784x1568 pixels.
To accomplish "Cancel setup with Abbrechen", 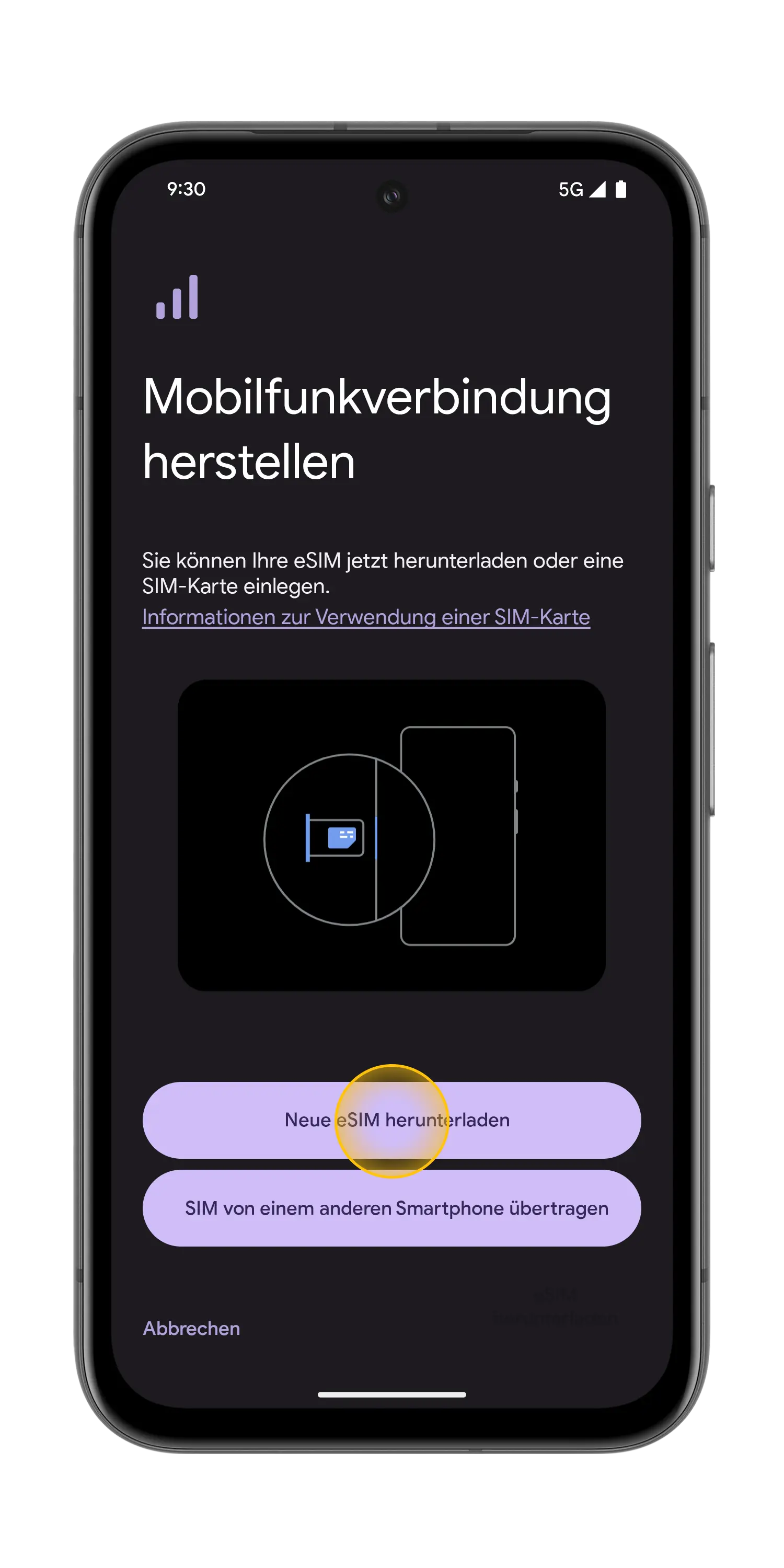I will tap(191, 1328).
